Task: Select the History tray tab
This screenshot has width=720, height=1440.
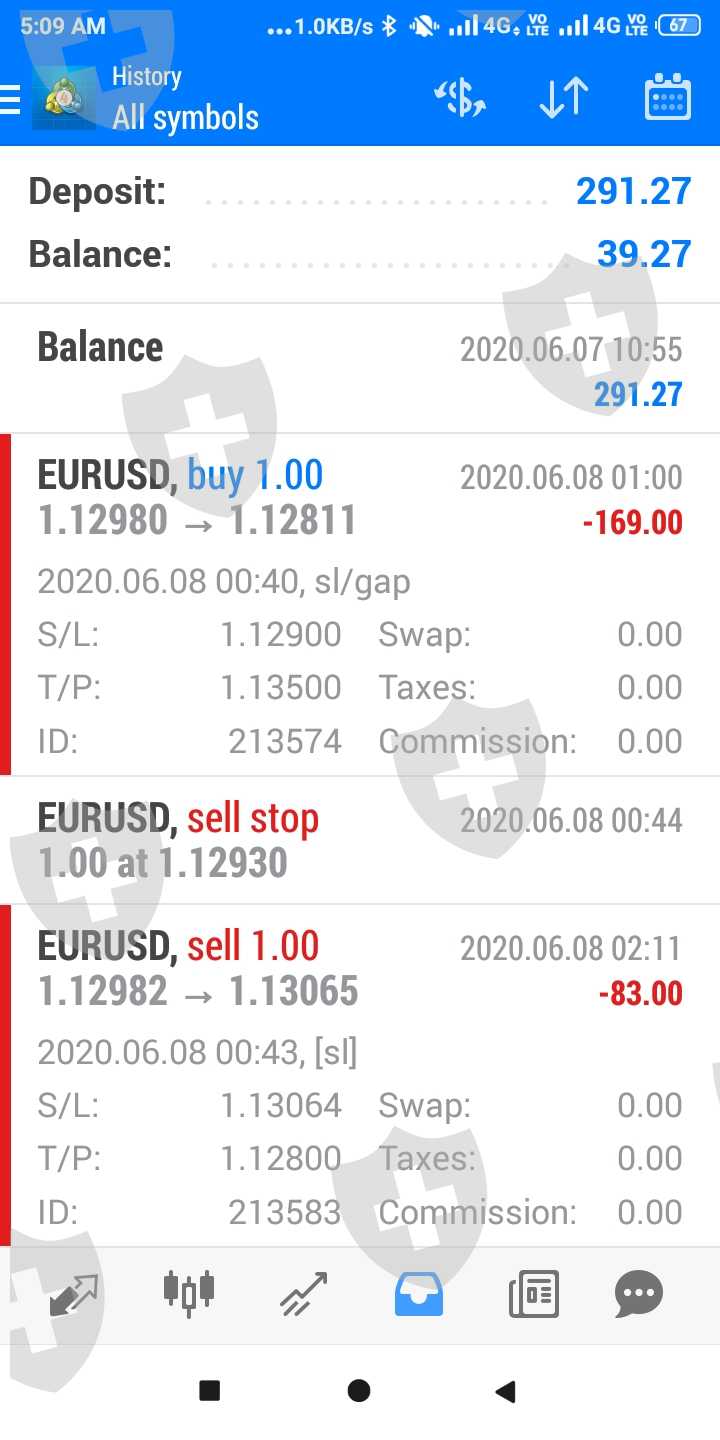Action: tap(419, 1295)
